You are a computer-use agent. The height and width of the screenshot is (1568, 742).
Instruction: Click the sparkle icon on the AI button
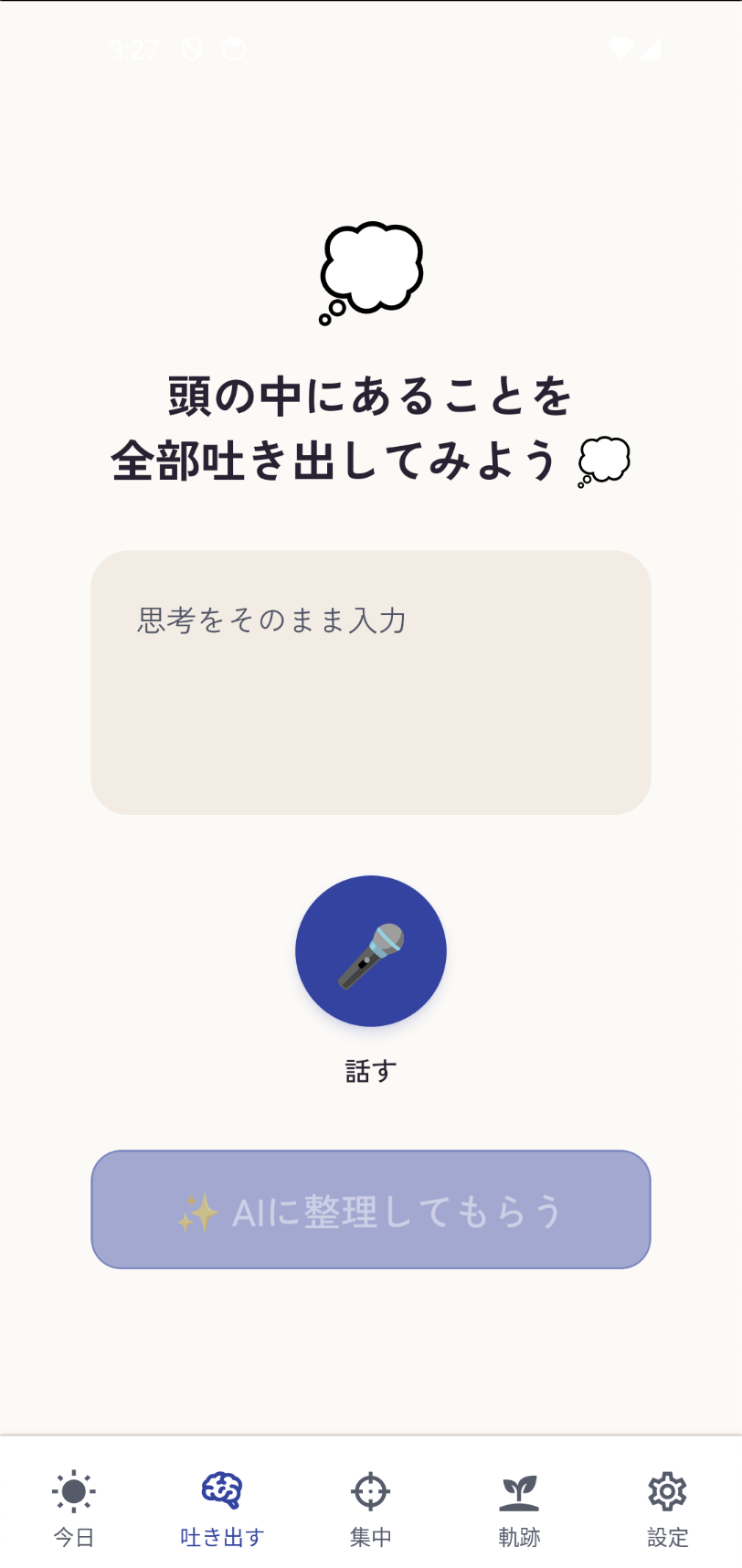point(195,1210)
